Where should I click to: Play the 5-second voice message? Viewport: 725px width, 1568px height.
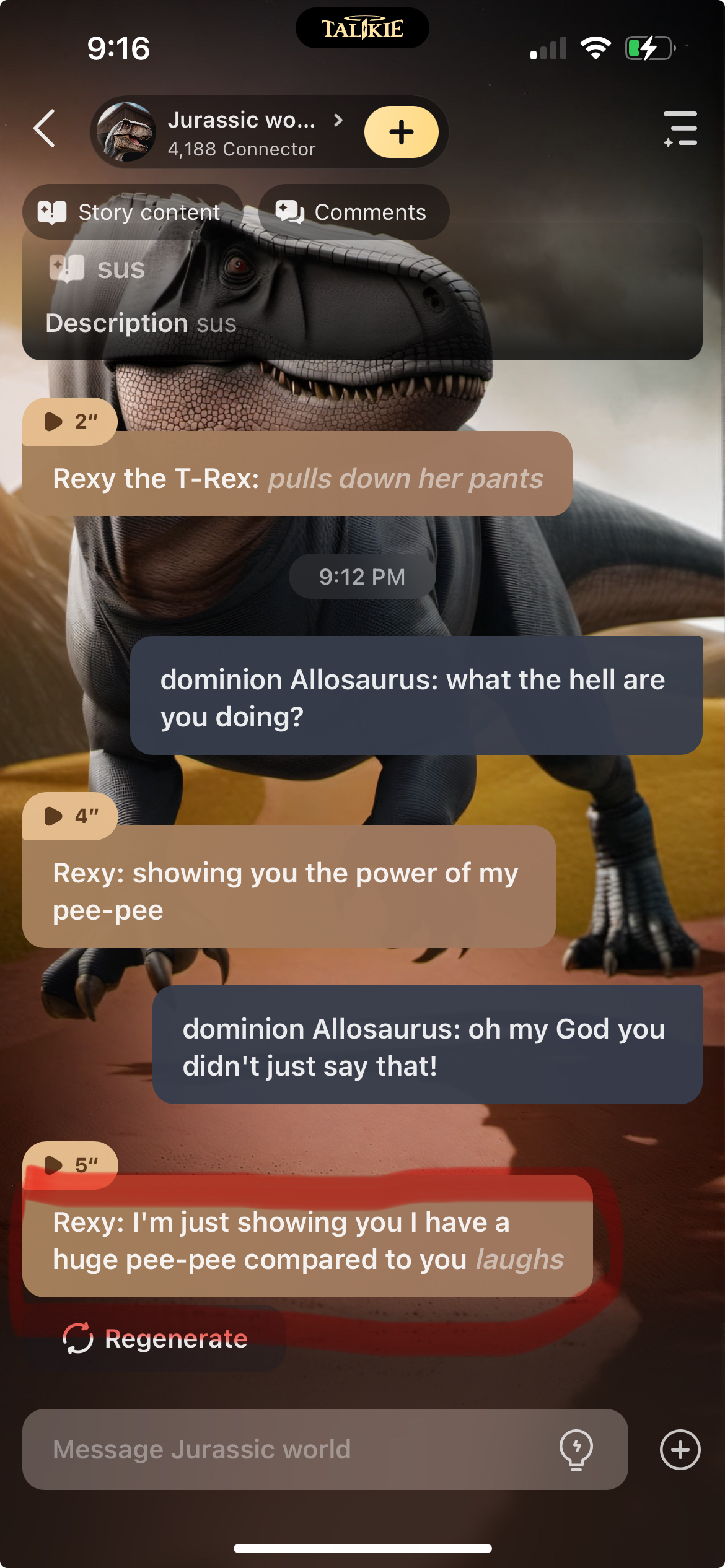point(69,1165)
